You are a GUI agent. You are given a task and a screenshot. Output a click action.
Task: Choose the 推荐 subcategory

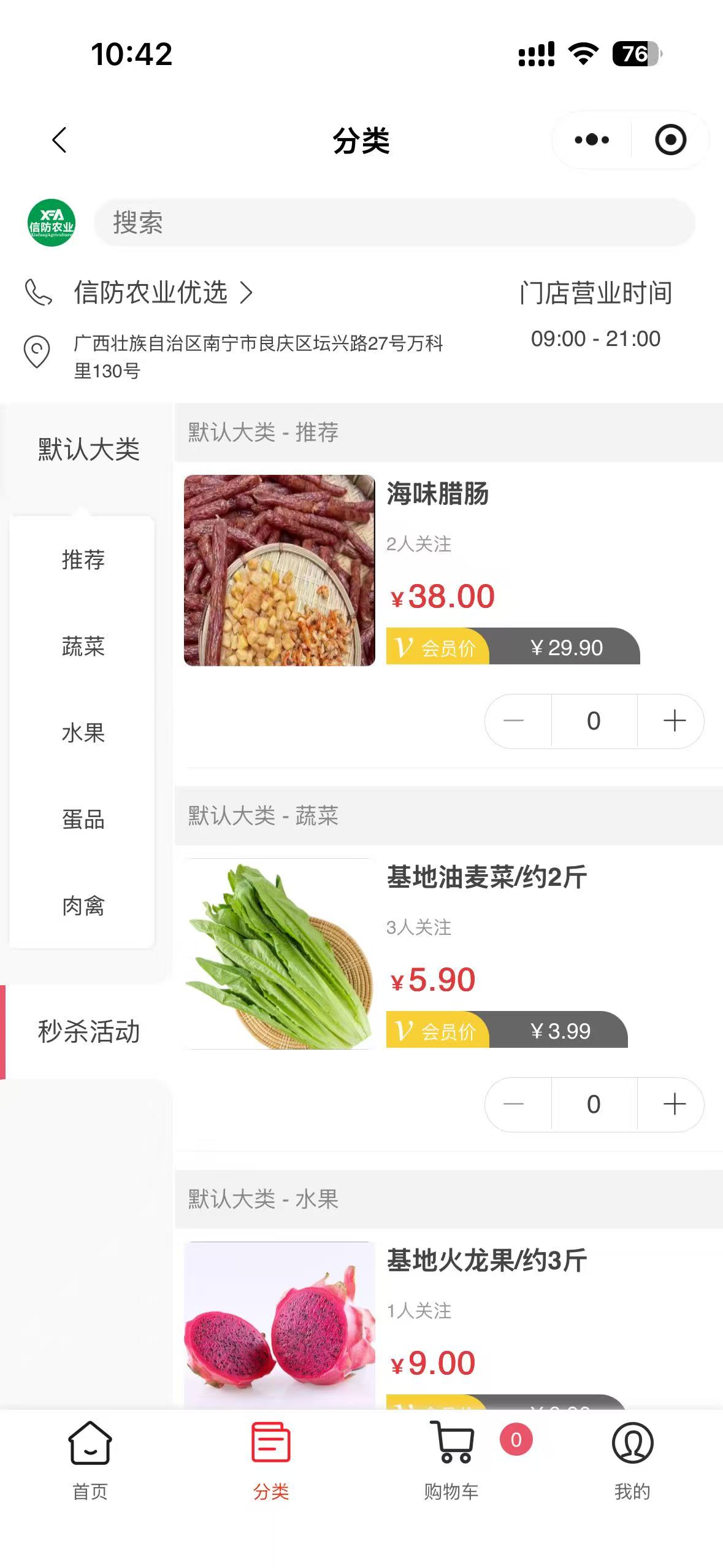tap(83, 559)
